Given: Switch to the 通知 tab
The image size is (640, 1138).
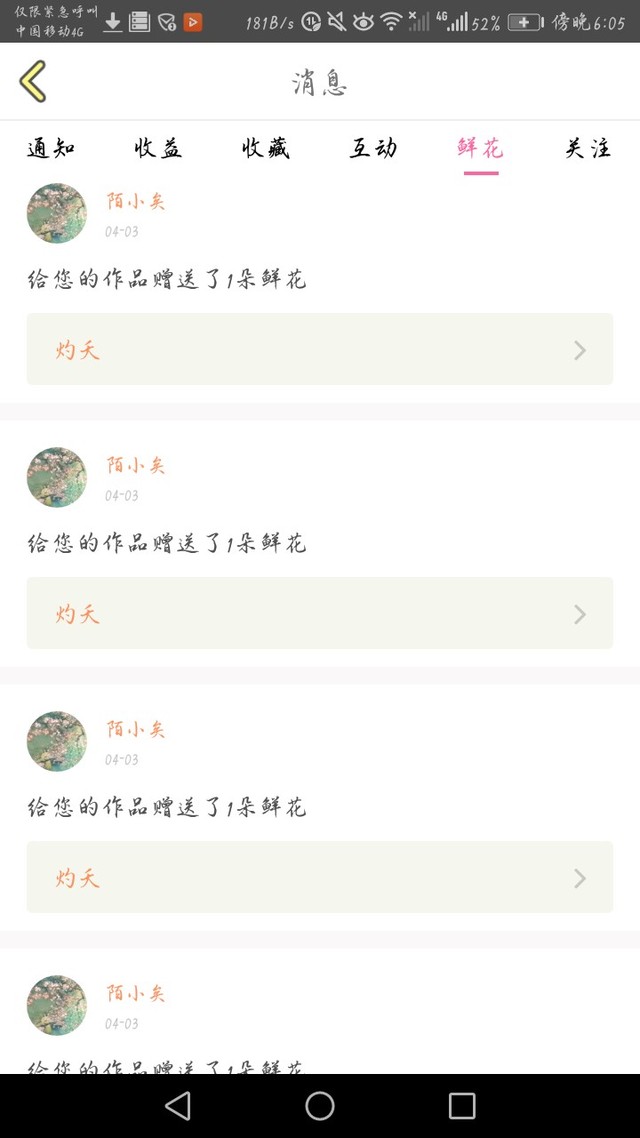Looking at the screenshot, I should click(x=51, y=148).
